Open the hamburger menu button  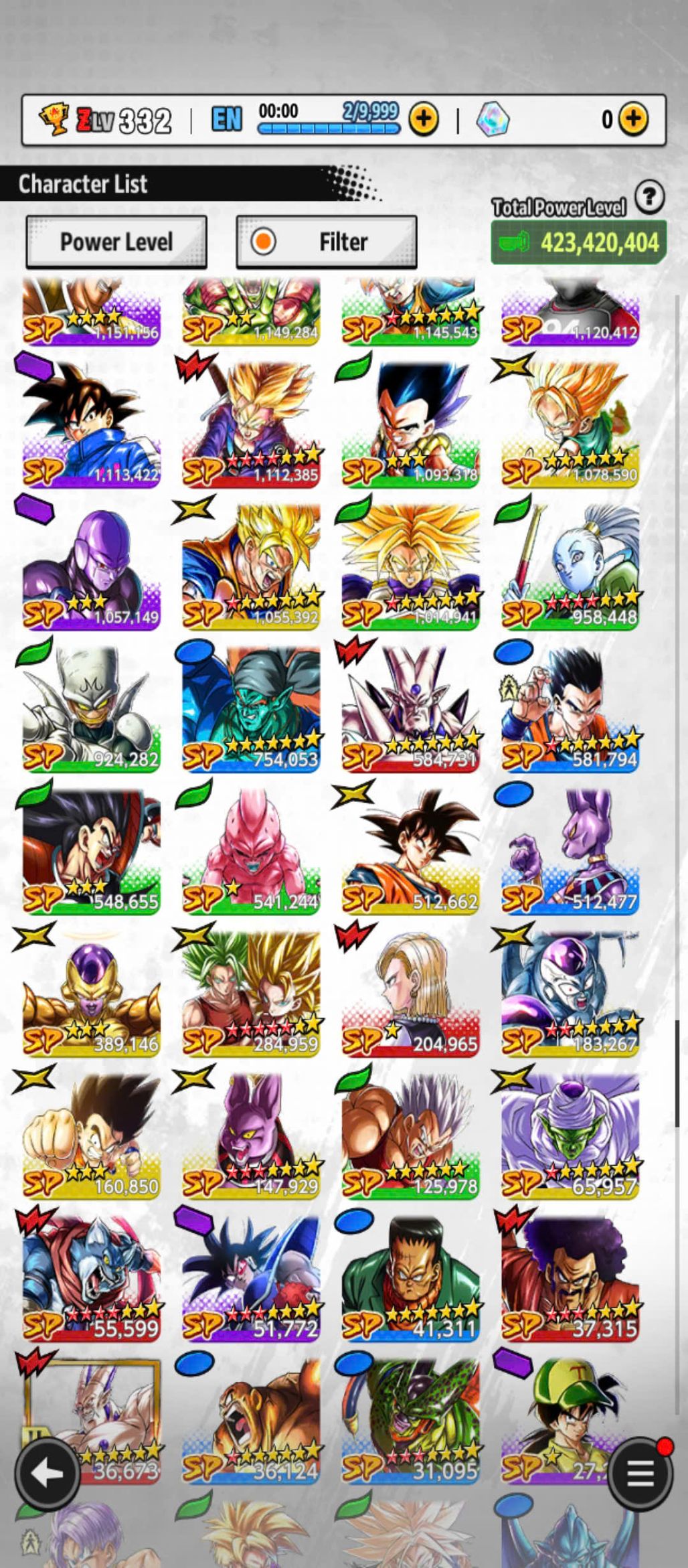tap(640, 1473)
